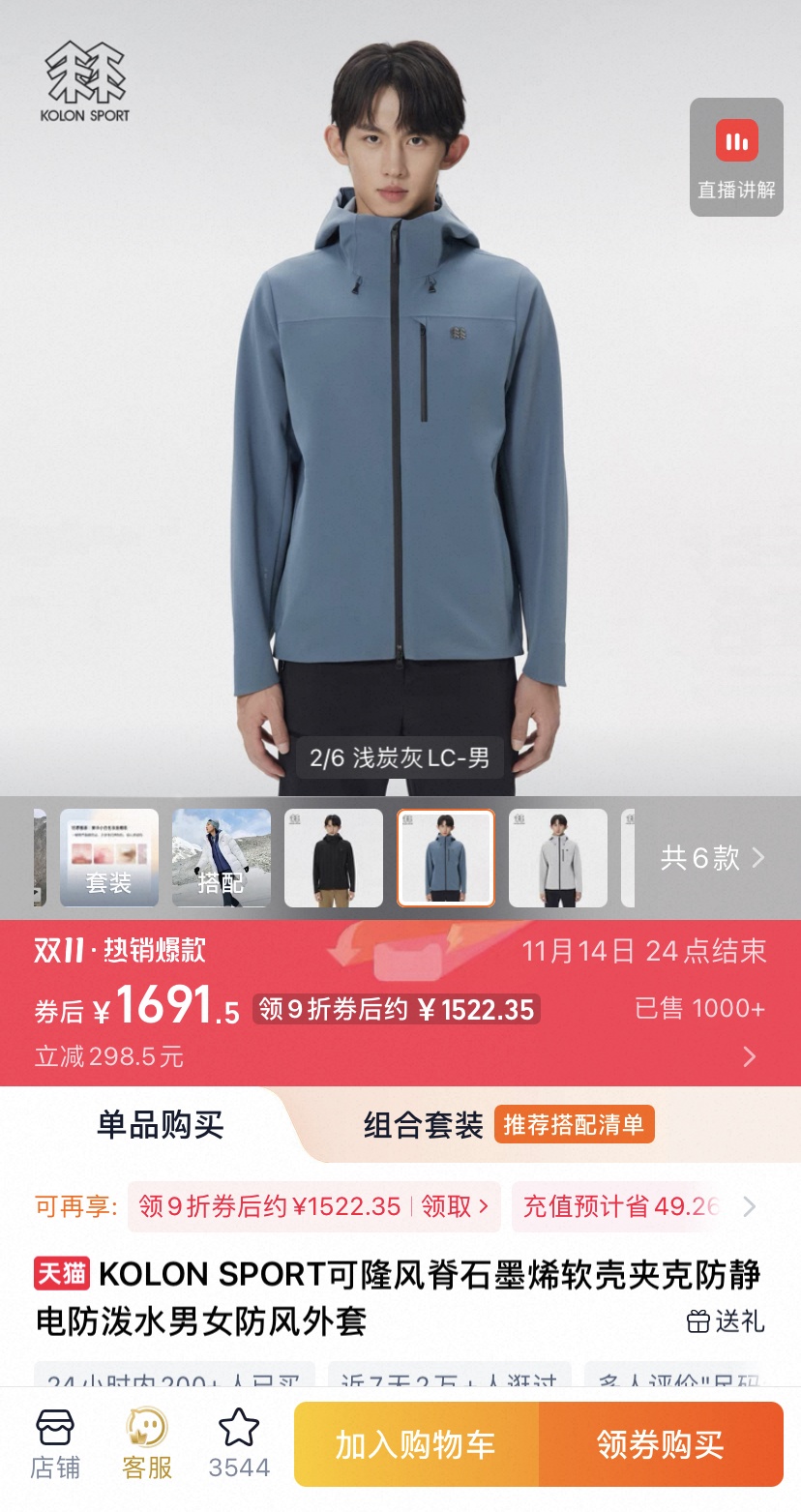This screenshot has width=801, height=1512.
Task: Select the light gray jacket thumbnail
Action: pyautogui.click(x=558, y=858)
